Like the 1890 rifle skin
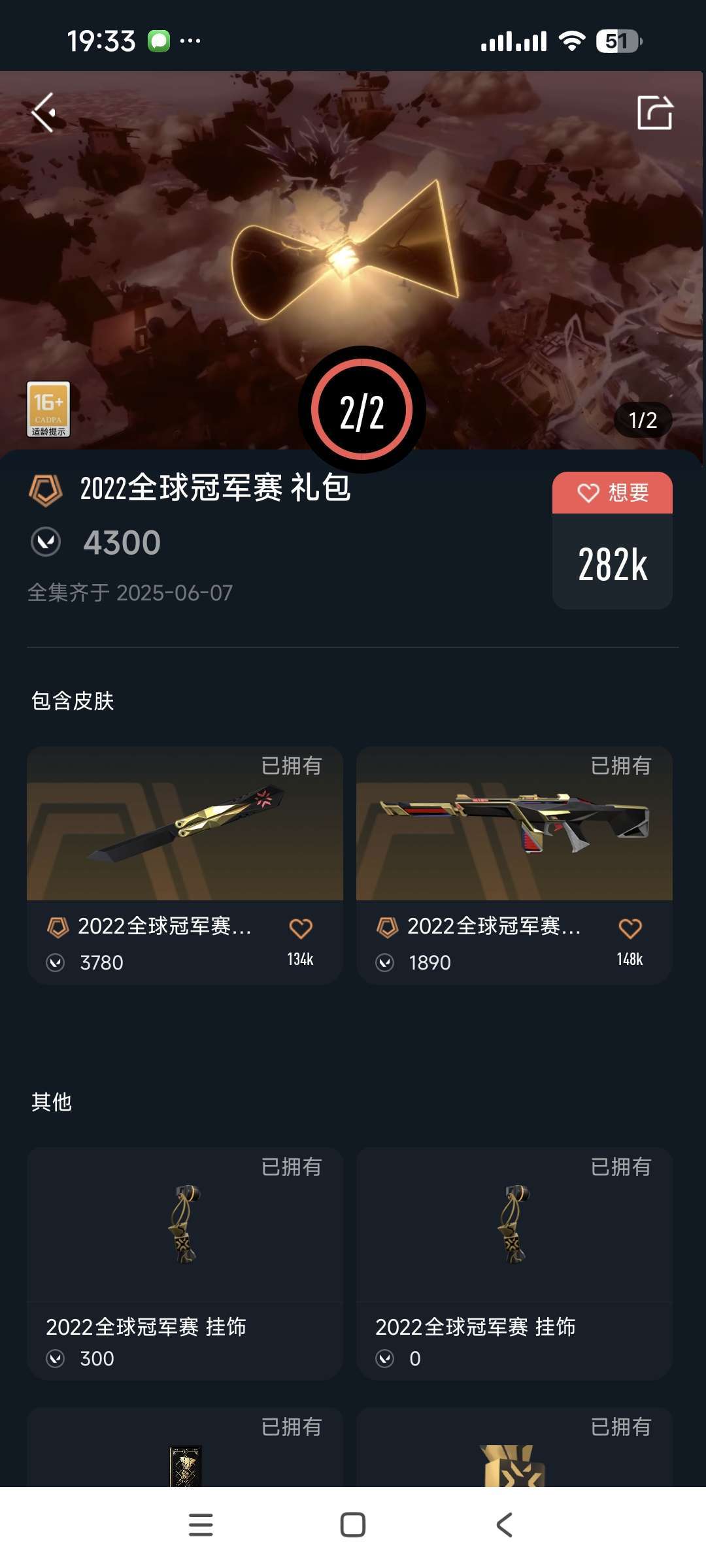This screenshot has height=1568, width=706. coord(630,928)
